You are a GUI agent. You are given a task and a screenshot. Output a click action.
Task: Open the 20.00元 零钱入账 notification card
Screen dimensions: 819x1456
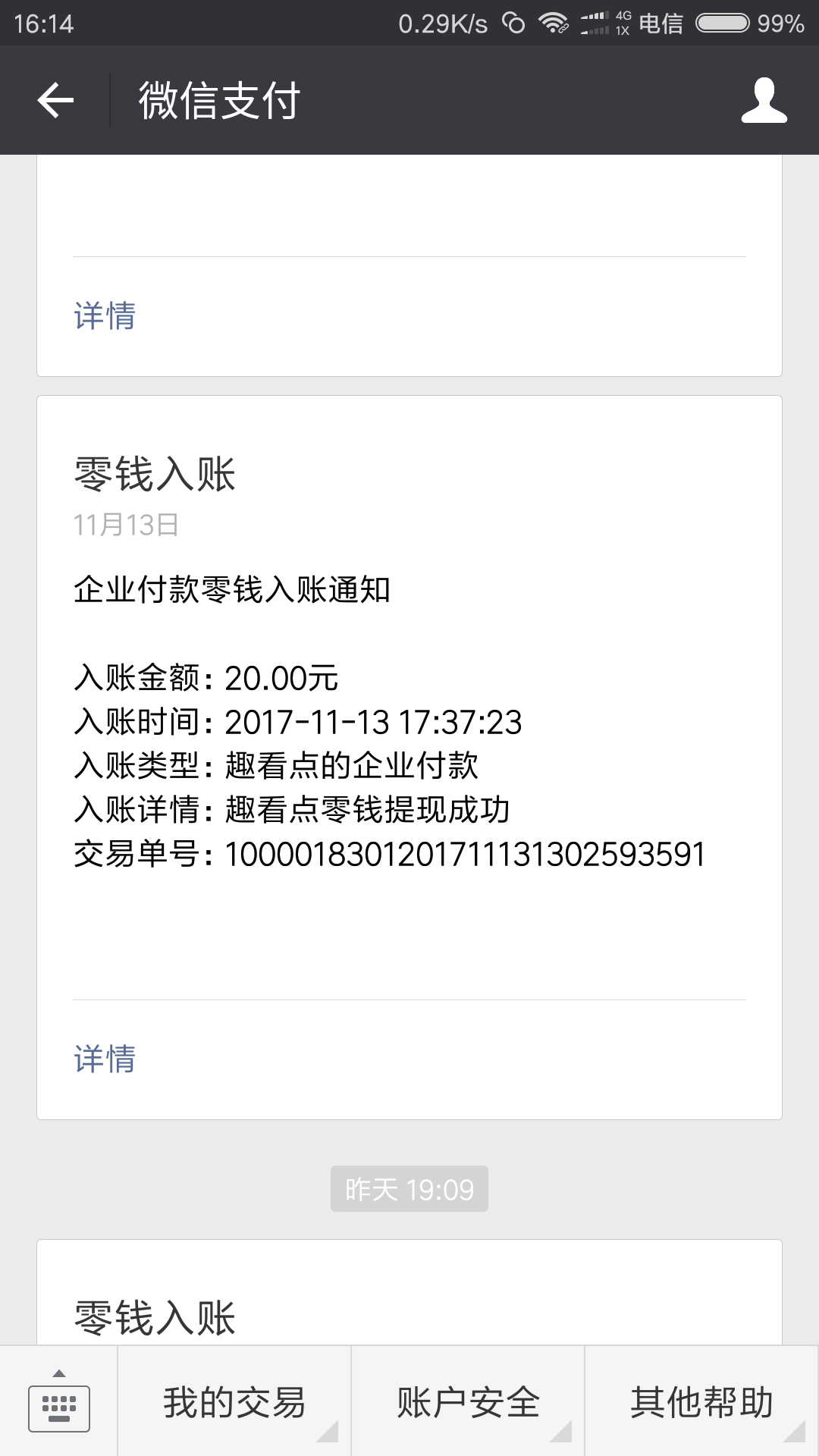pyautogui.click(x=409, y=720)
